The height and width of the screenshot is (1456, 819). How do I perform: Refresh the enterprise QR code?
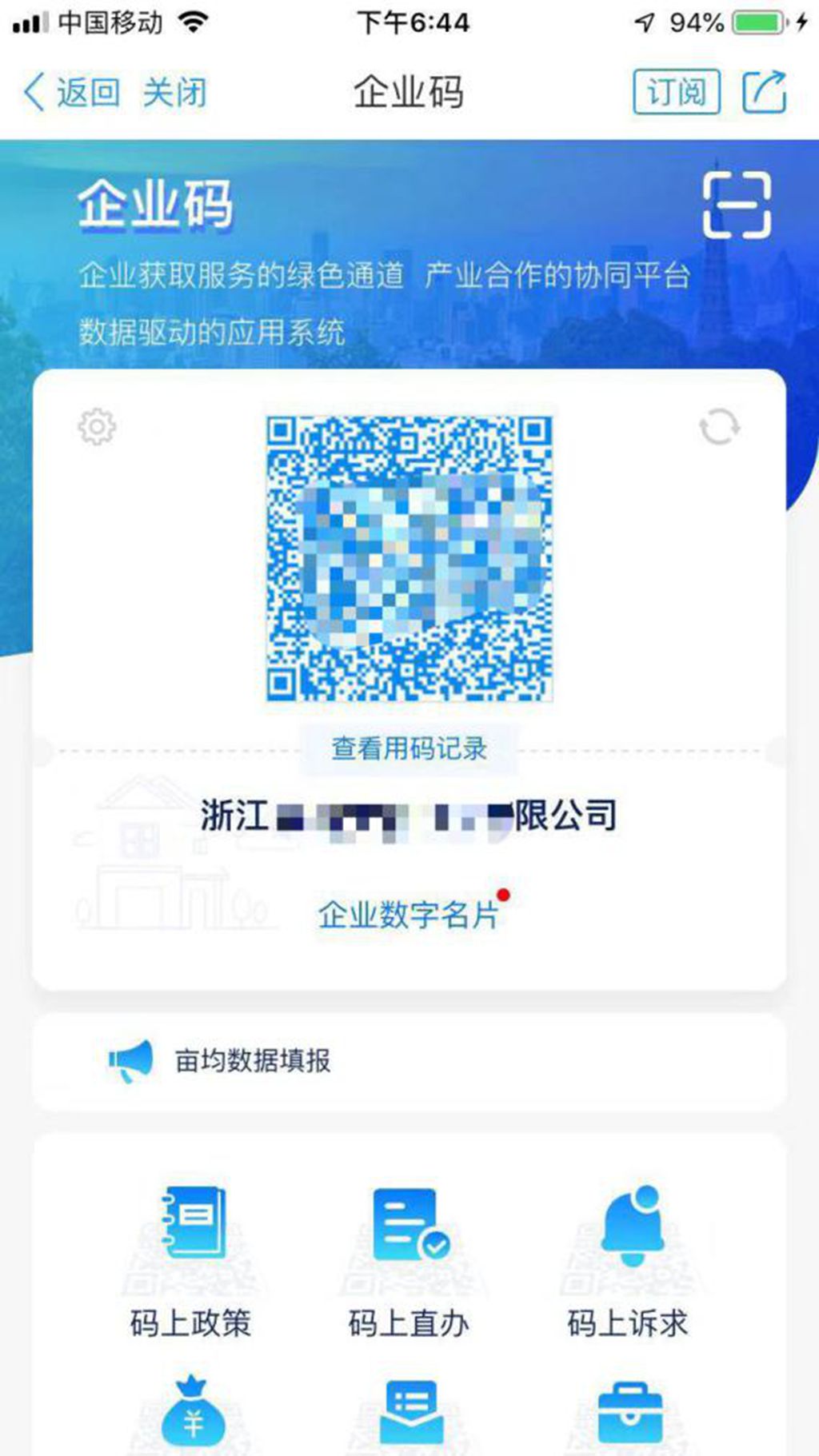(719, 427)
